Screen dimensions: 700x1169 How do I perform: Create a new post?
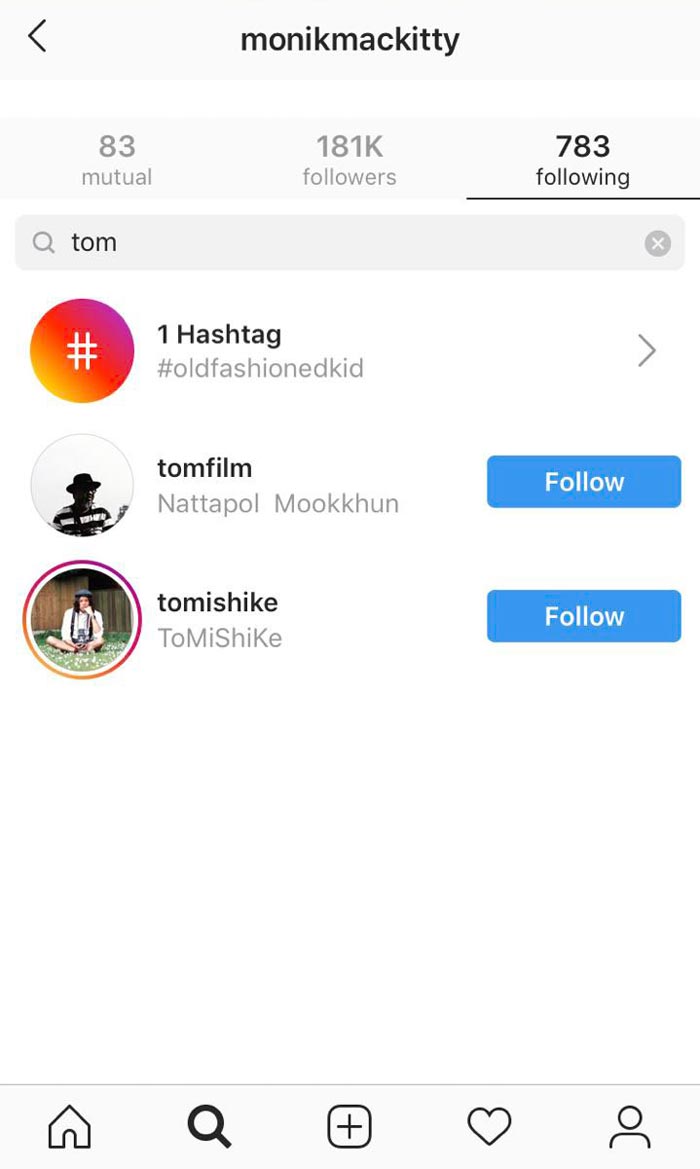click(349, 1128)
